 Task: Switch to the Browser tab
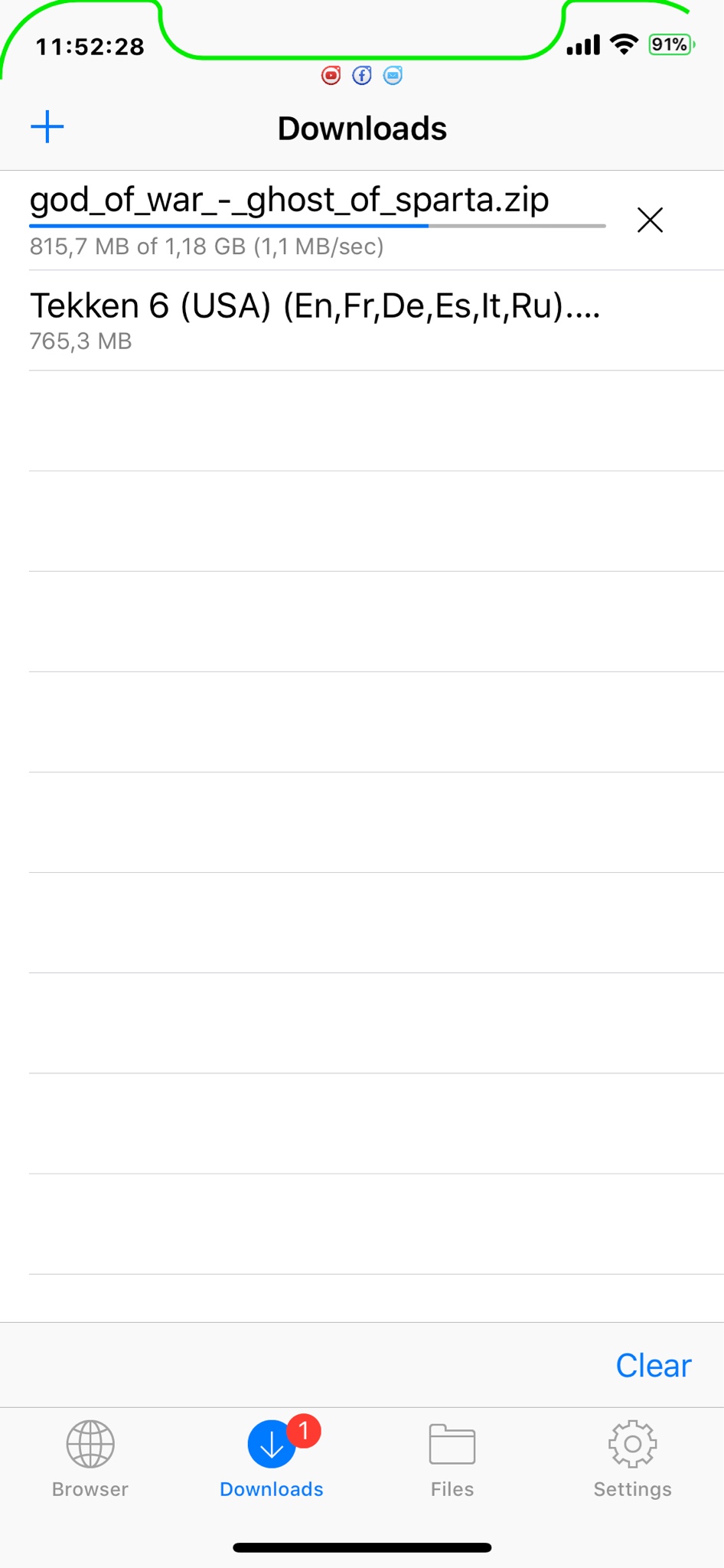point(90,1458)
